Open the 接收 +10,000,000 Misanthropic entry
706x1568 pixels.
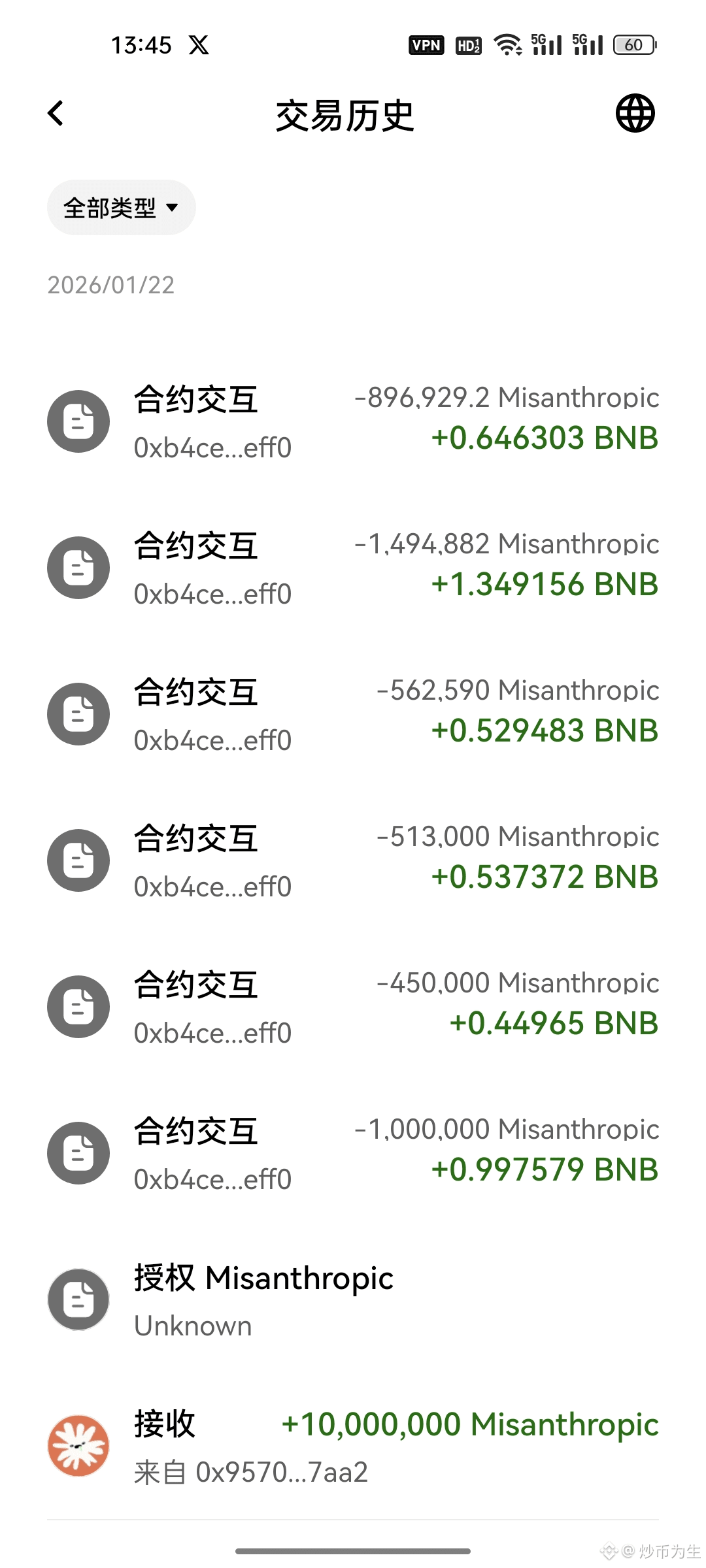coord(353,1446)
